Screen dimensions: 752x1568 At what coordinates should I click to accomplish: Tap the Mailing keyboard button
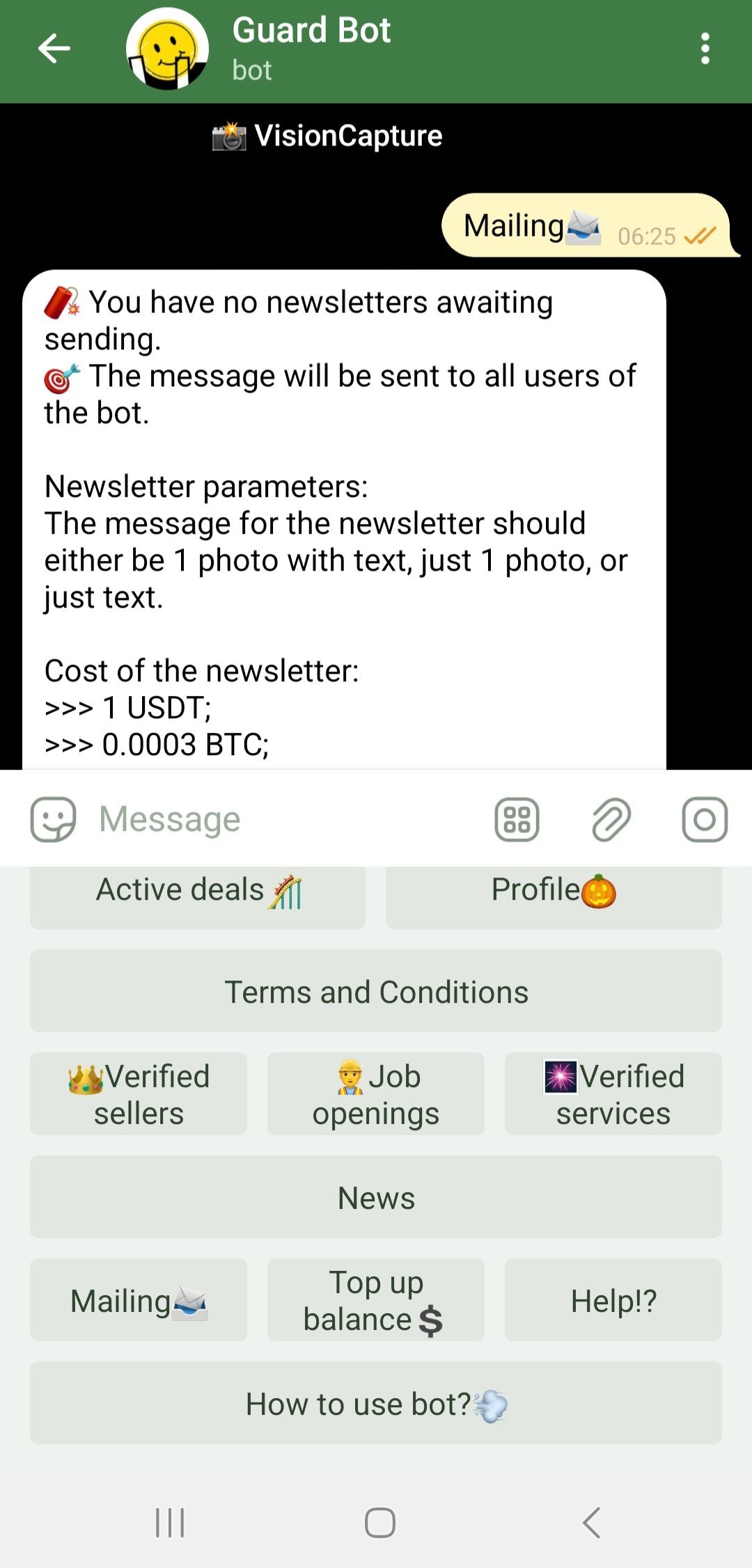(x=139, y=1300)
